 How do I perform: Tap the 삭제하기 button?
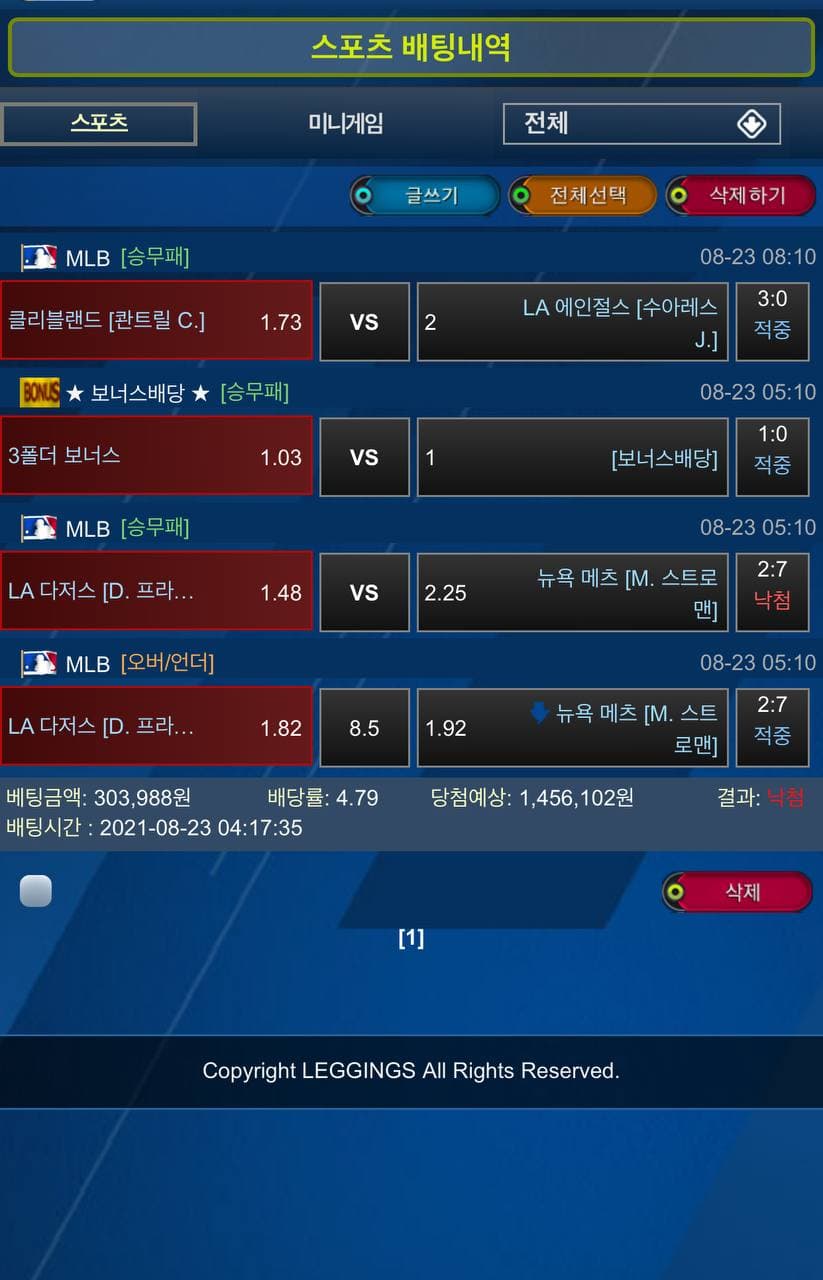tap(741, 195)
